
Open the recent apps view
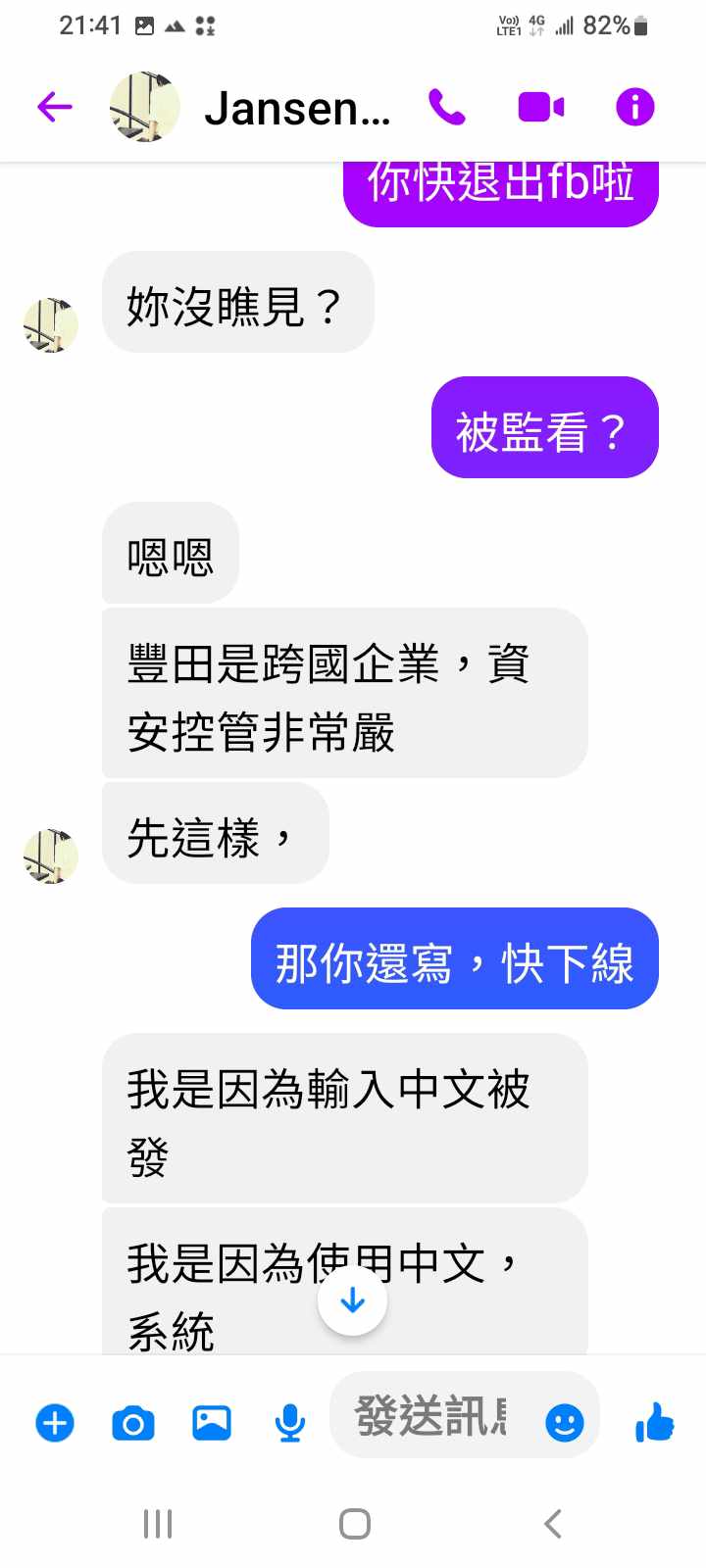[x=158, y=1524]
